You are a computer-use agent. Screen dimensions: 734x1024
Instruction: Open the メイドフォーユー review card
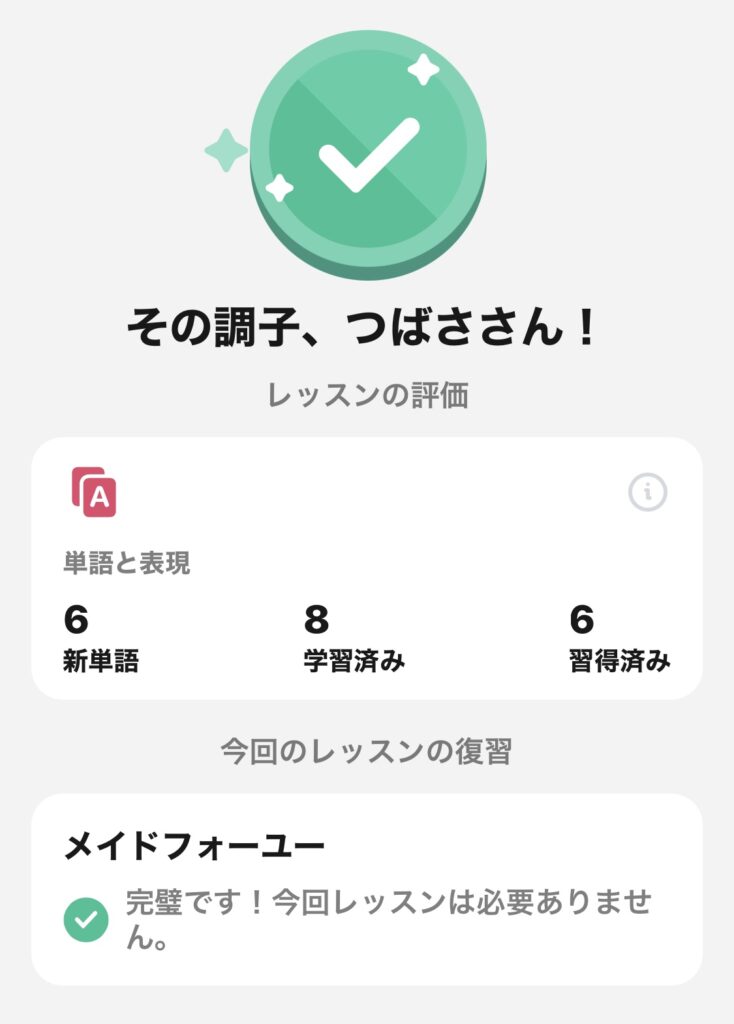366,888
